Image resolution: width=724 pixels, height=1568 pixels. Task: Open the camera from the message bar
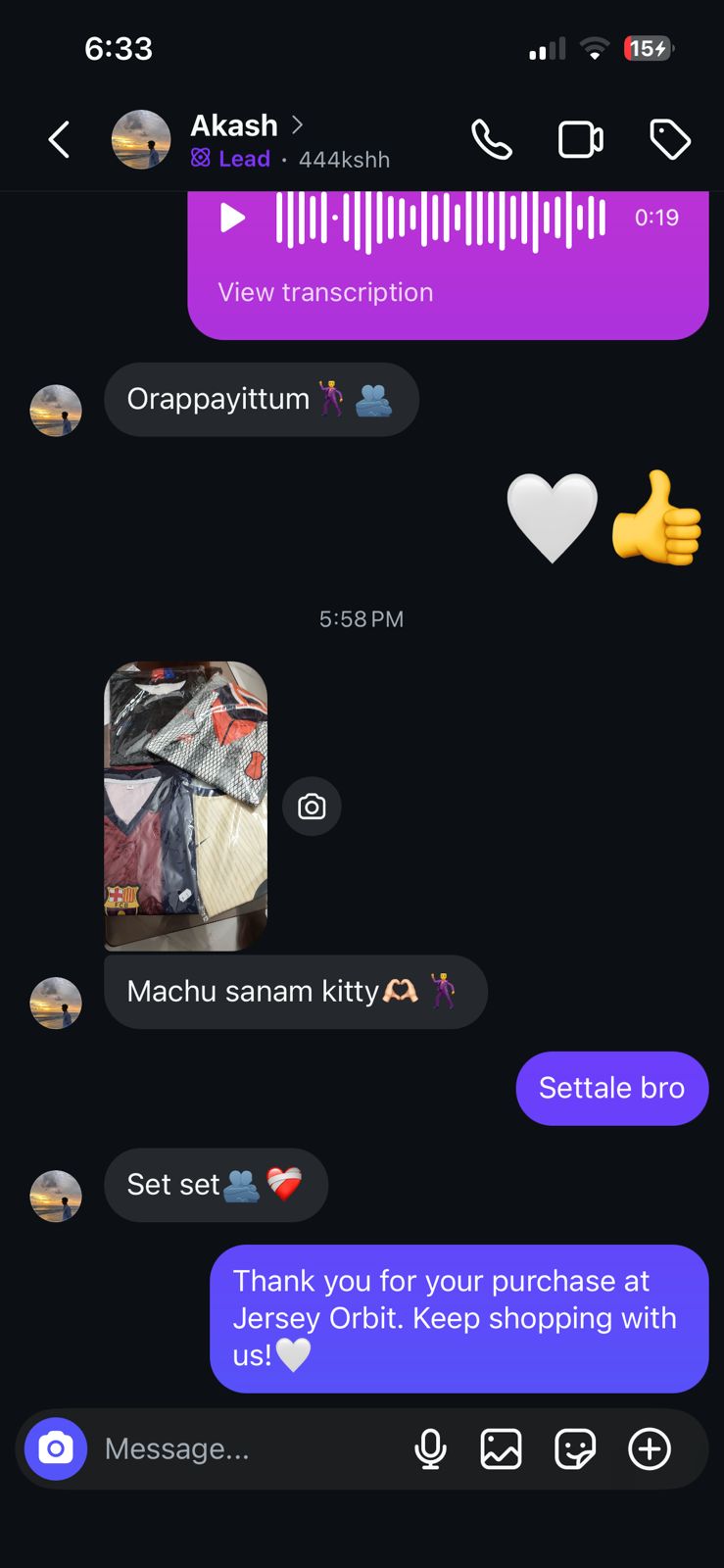pos(56,1448)
